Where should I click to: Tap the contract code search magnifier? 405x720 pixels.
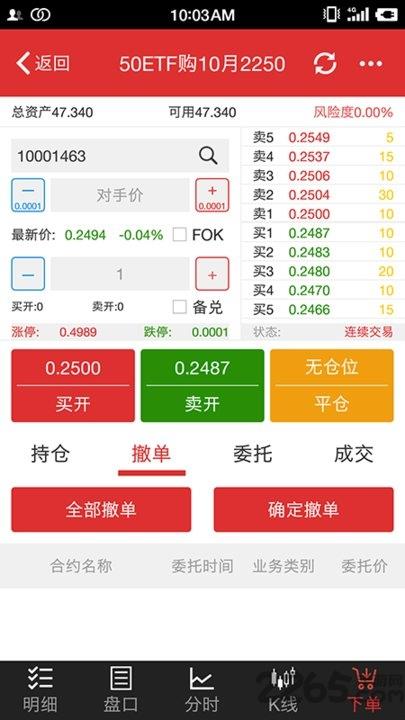pyautogui.click(x=208, y=156)
